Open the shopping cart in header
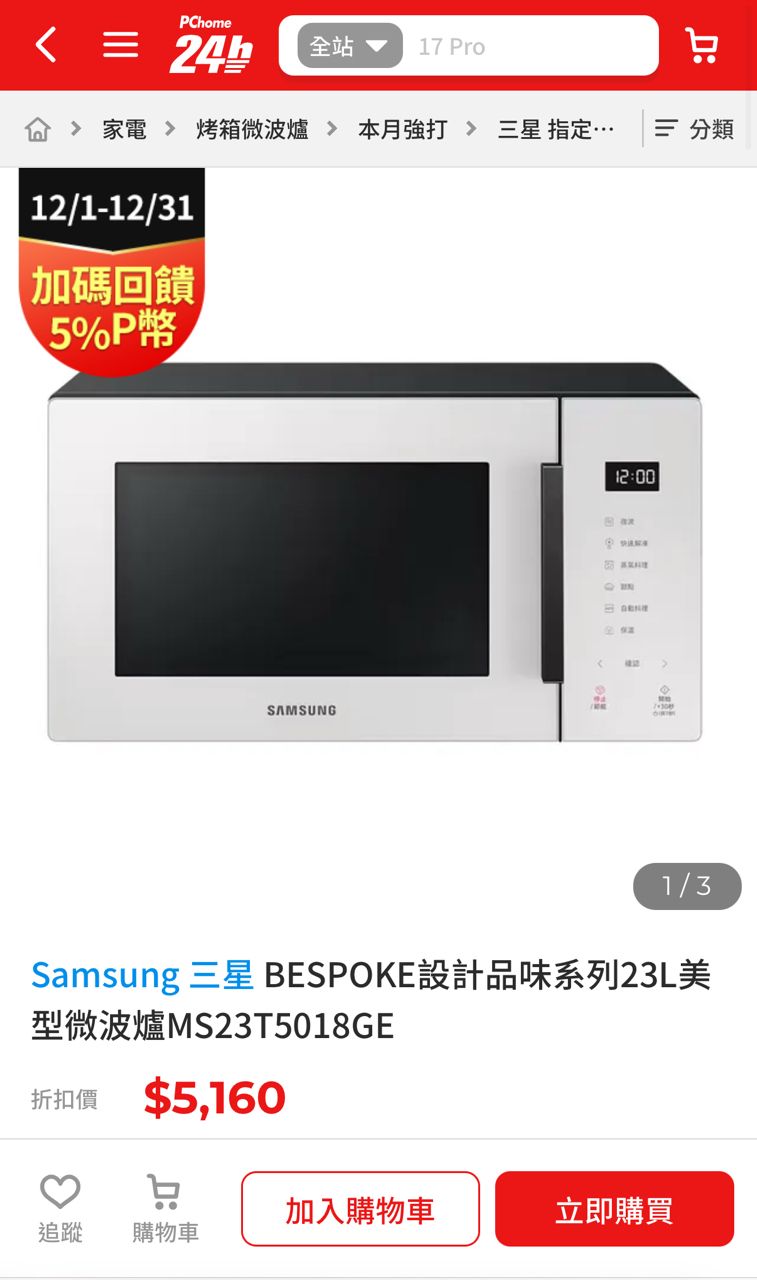This screenshot has width=757, height=1280. 701,46
